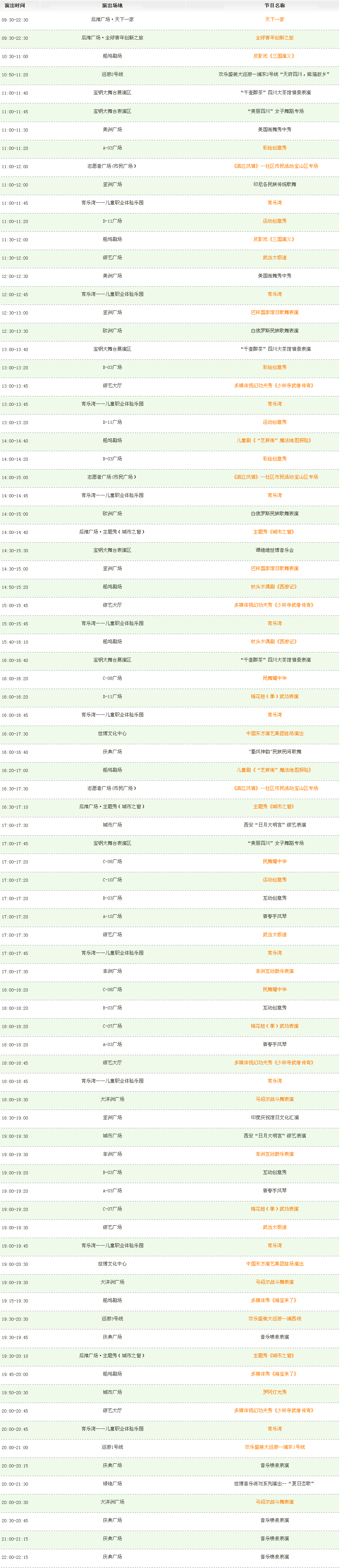The width and height of the screenshot is (339, 1568).
Task: Open the 全球青年创新之旅 program link
Action: pos(275,38)
